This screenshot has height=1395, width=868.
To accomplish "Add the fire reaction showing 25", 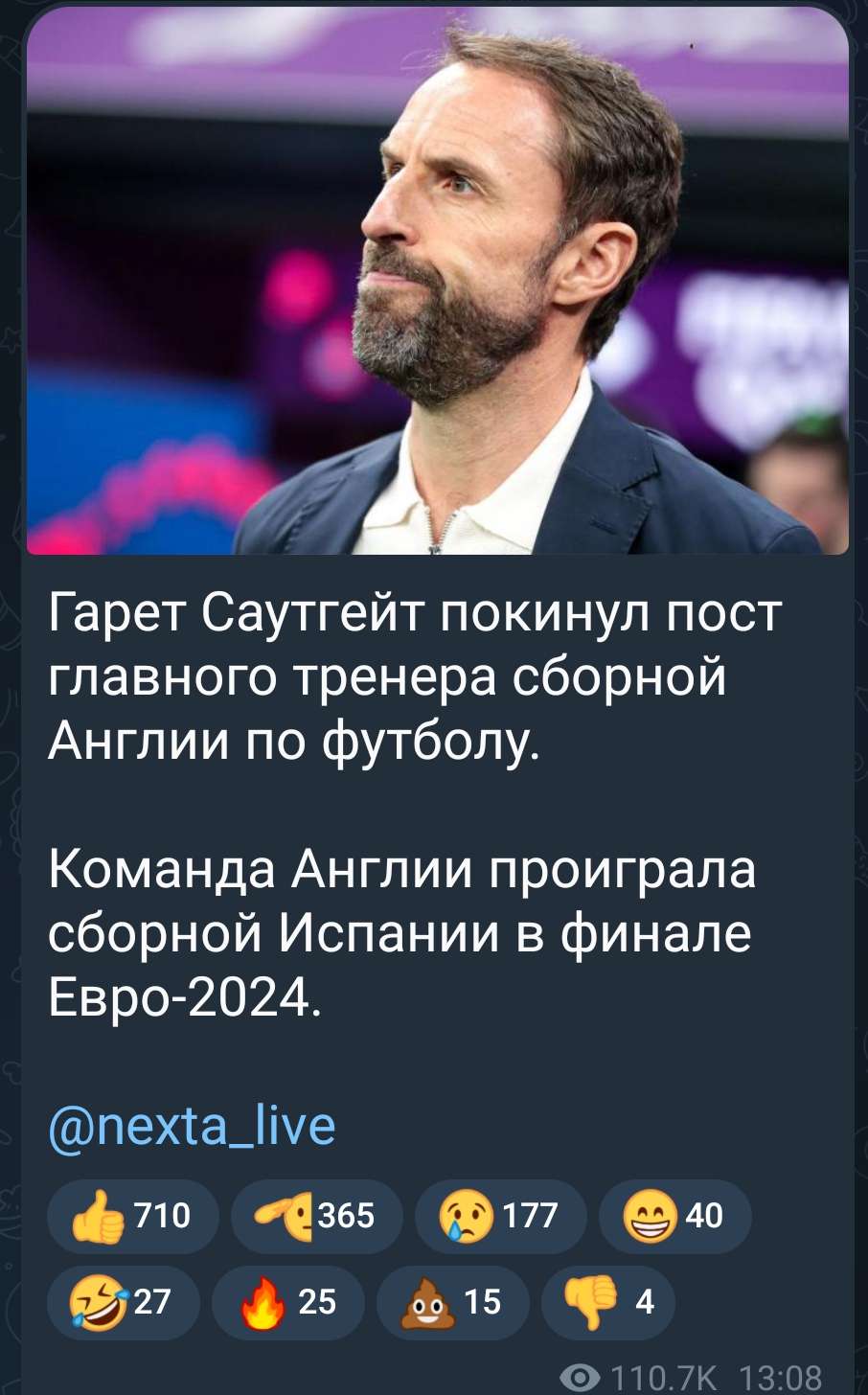I will click(287, 1302).
